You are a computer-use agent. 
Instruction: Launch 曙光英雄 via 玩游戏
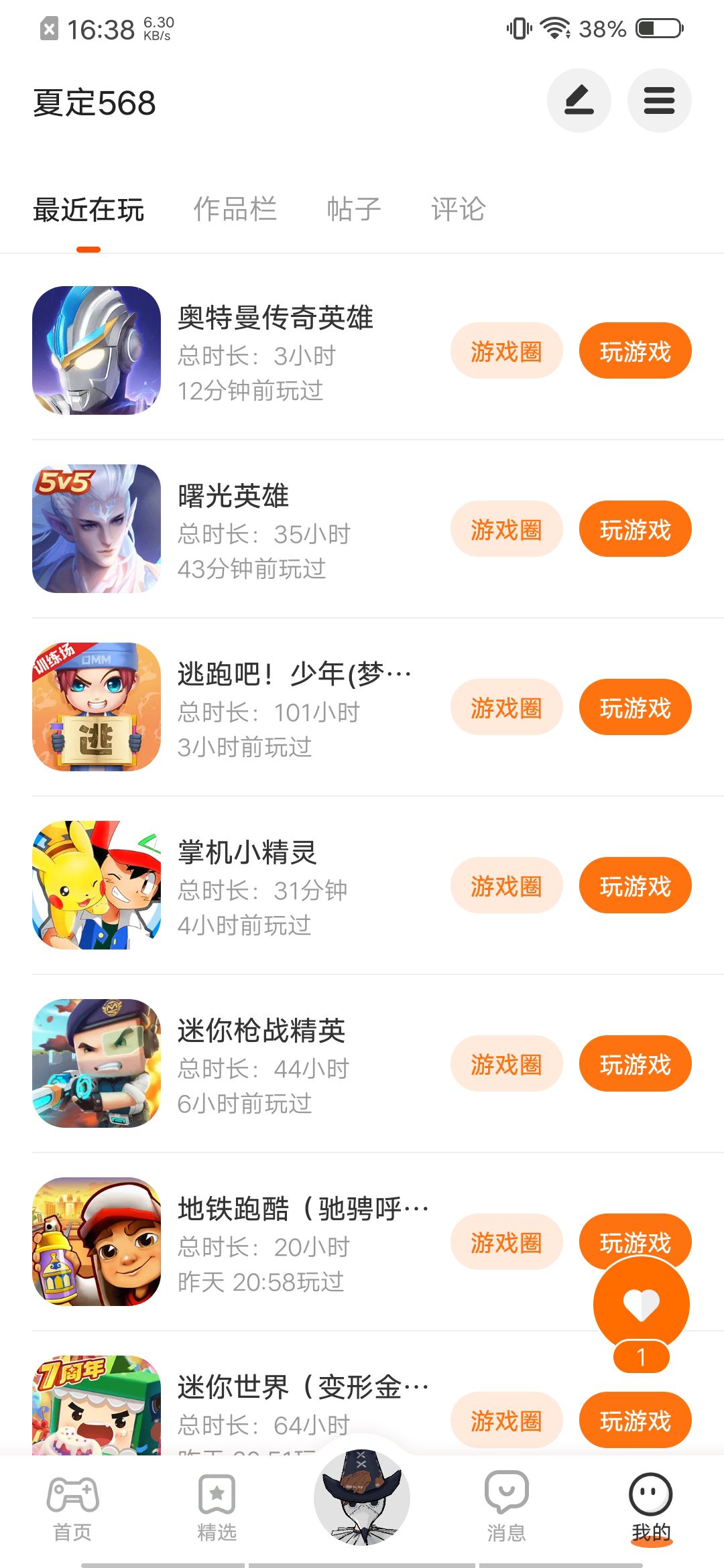pyautogui.click(x=635, y=529)
